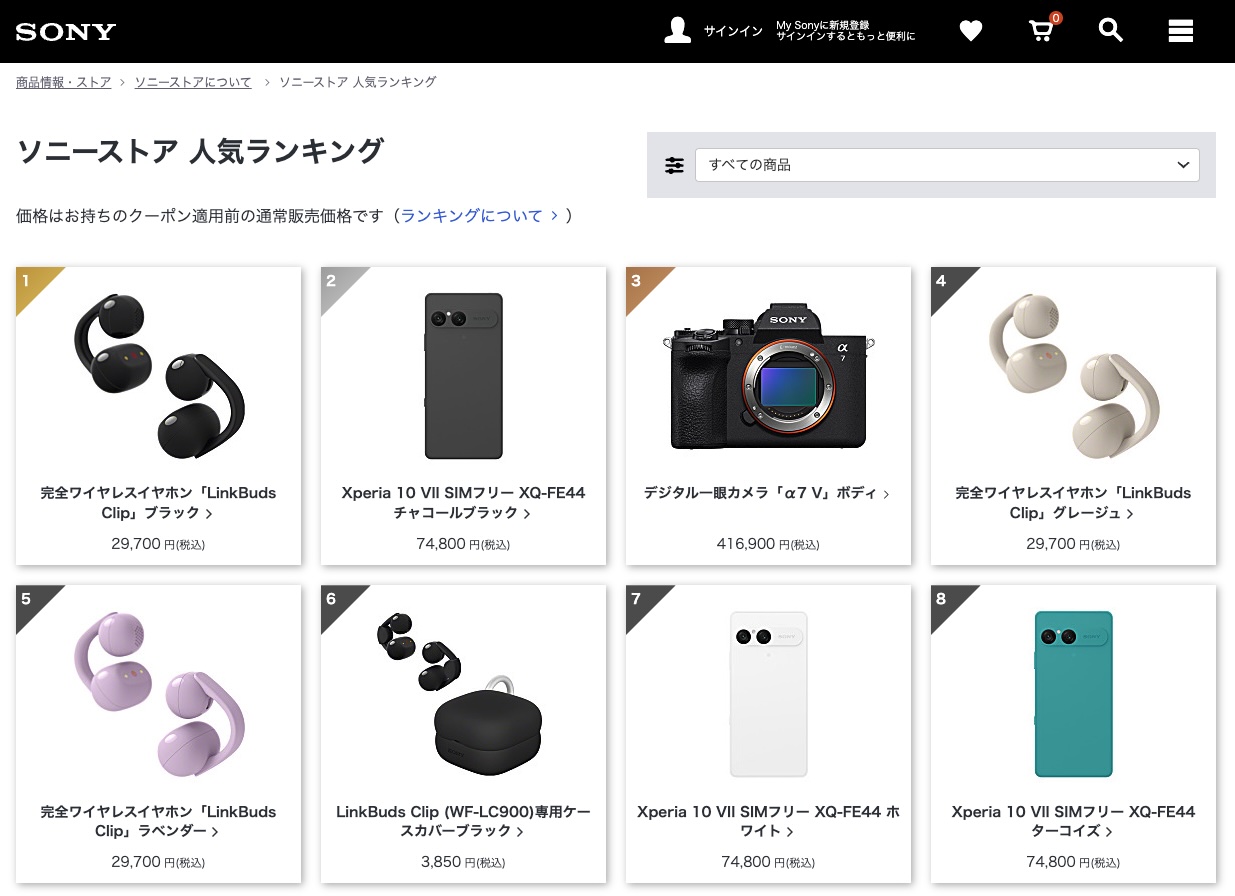The image size is (1235, 896).
Task: Open the hamburger menu
Action: (1180, 31)
